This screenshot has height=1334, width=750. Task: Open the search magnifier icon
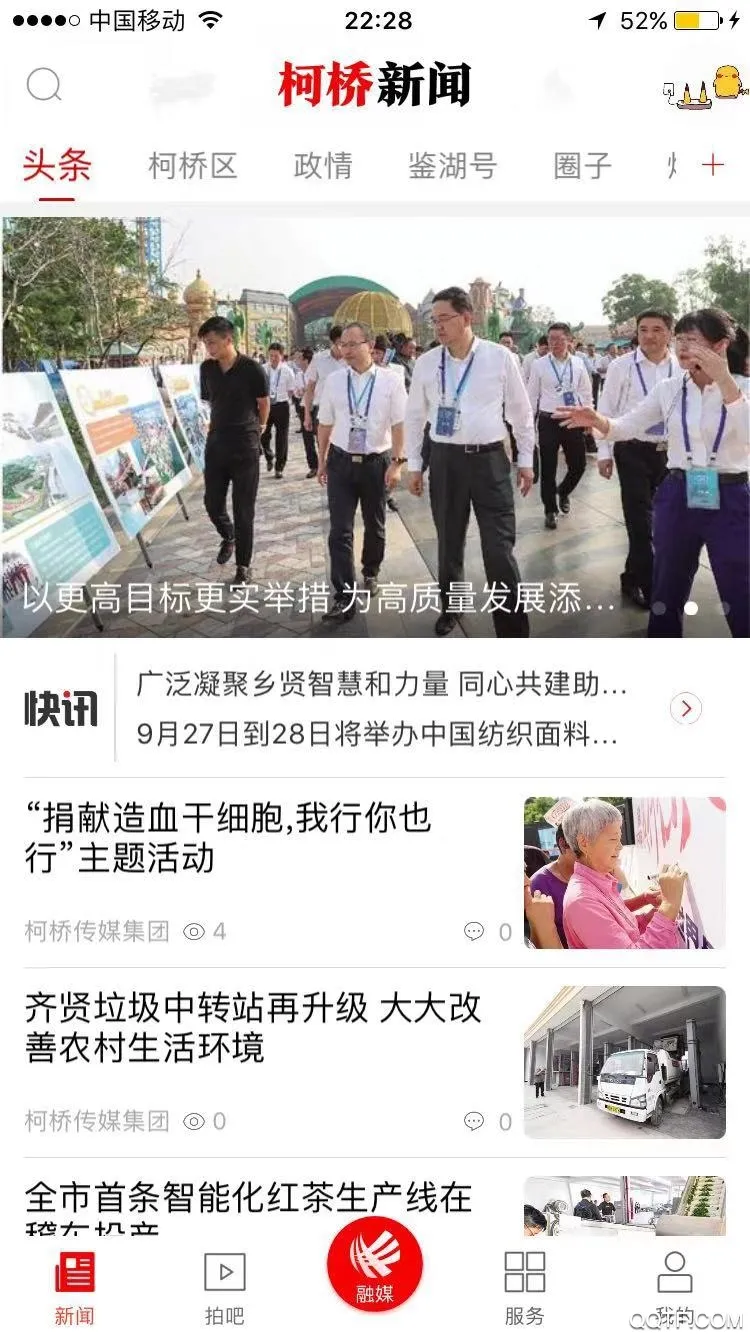tap(44, 85)
